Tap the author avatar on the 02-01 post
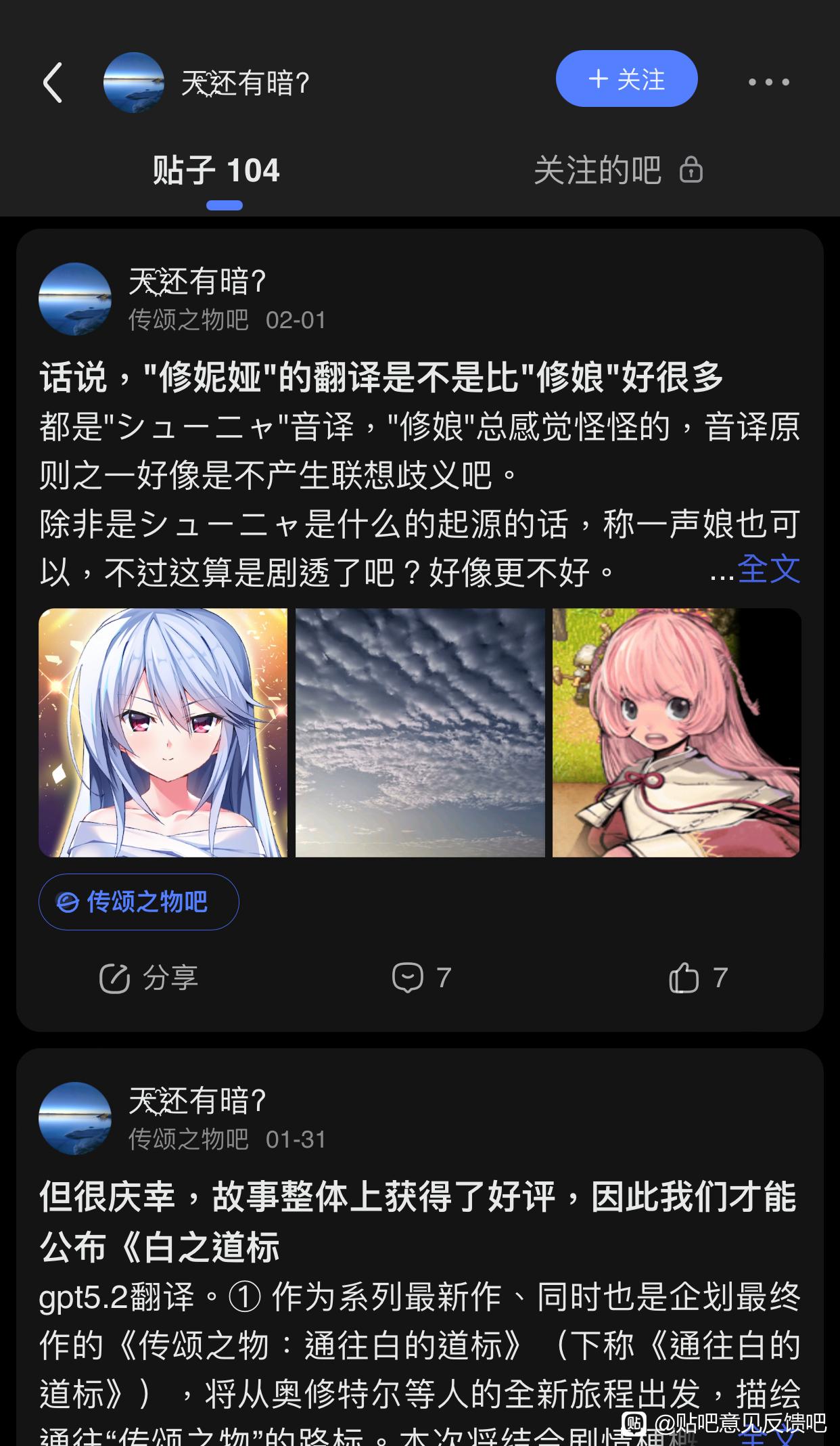 (x=75, y=299)
